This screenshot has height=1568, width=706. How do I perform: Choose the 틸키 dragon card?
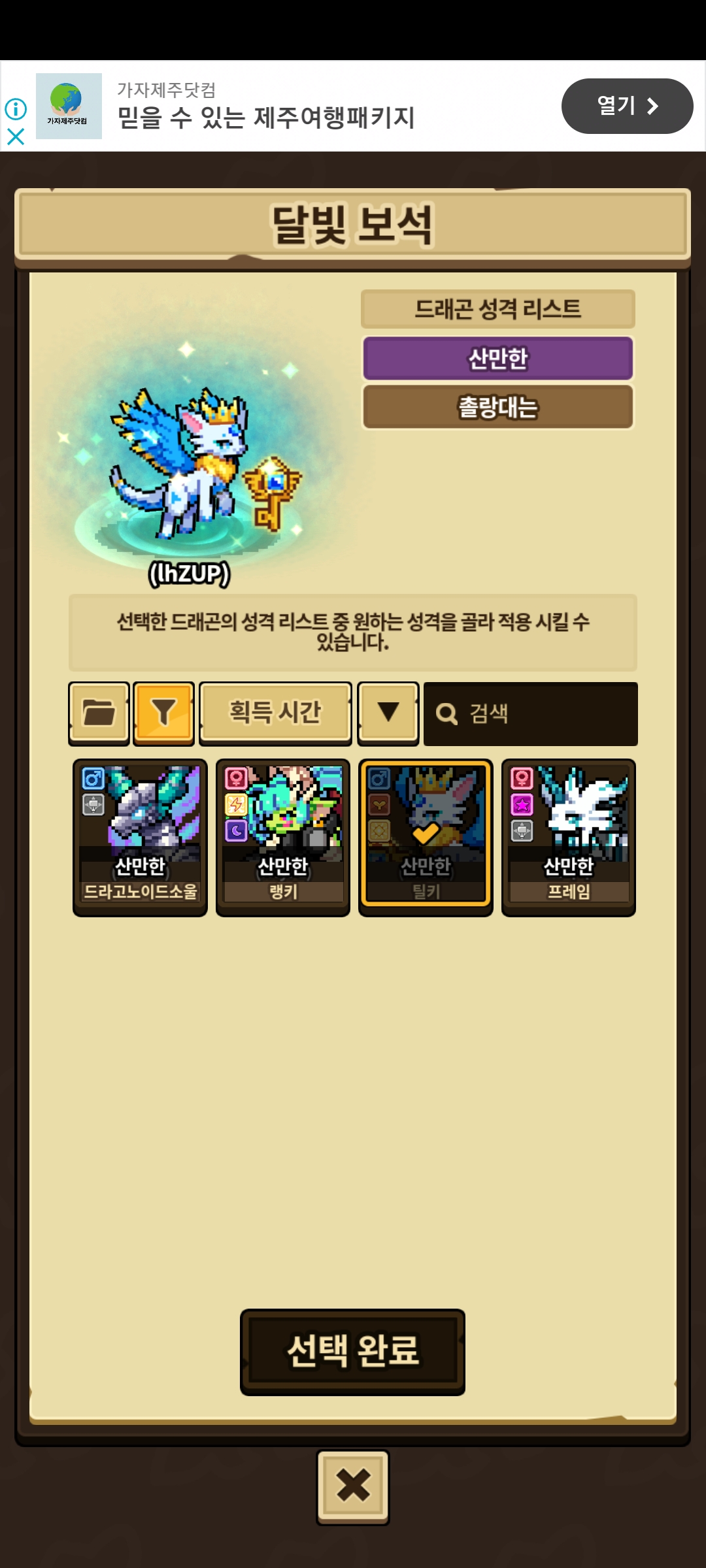[x=426, y=838]
